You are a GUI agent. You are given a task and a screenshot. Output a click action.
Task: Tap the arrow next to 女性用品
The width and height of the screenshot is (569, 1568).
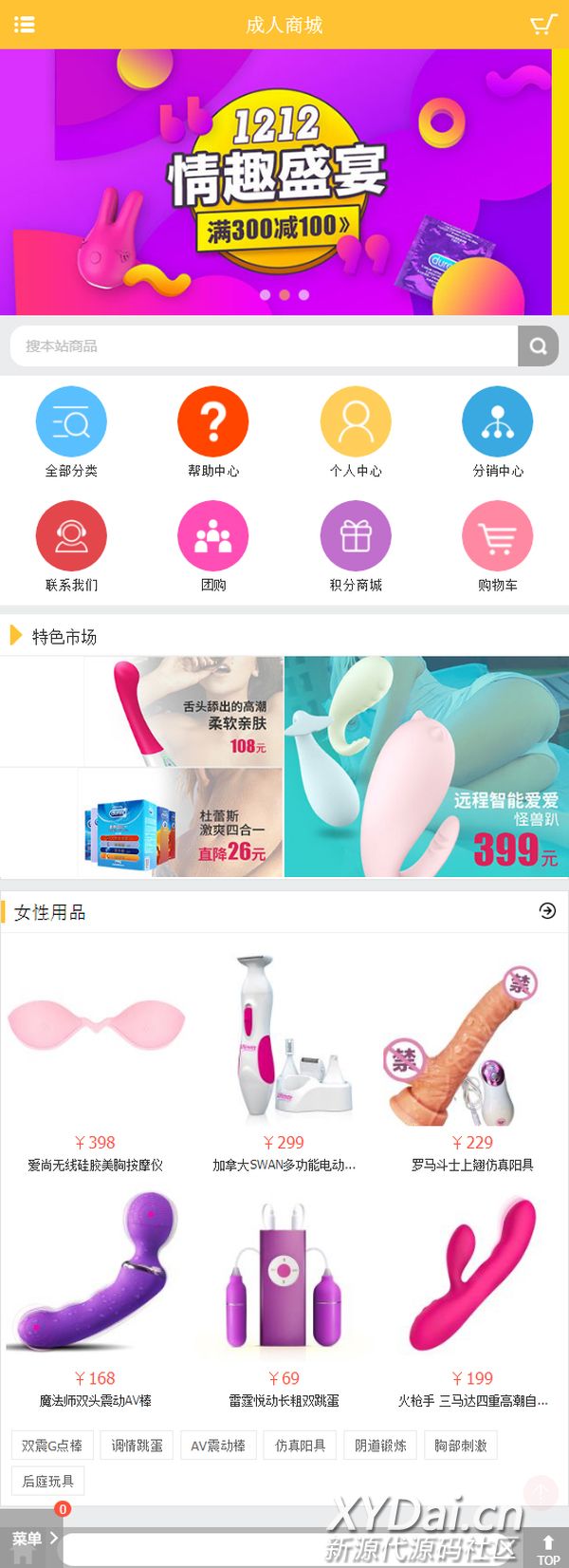pos(547,911)
